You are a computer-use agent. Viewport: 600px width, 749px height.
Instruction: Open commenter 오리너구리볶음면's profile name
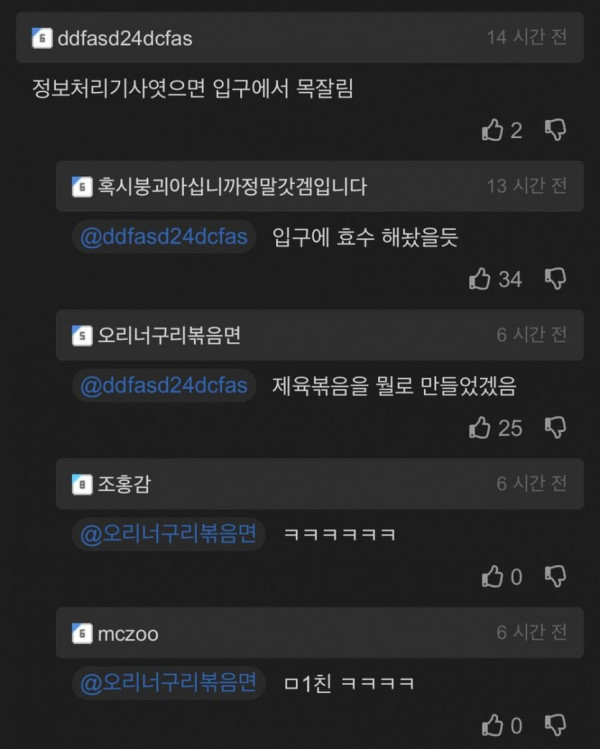(x=169, y=335)
